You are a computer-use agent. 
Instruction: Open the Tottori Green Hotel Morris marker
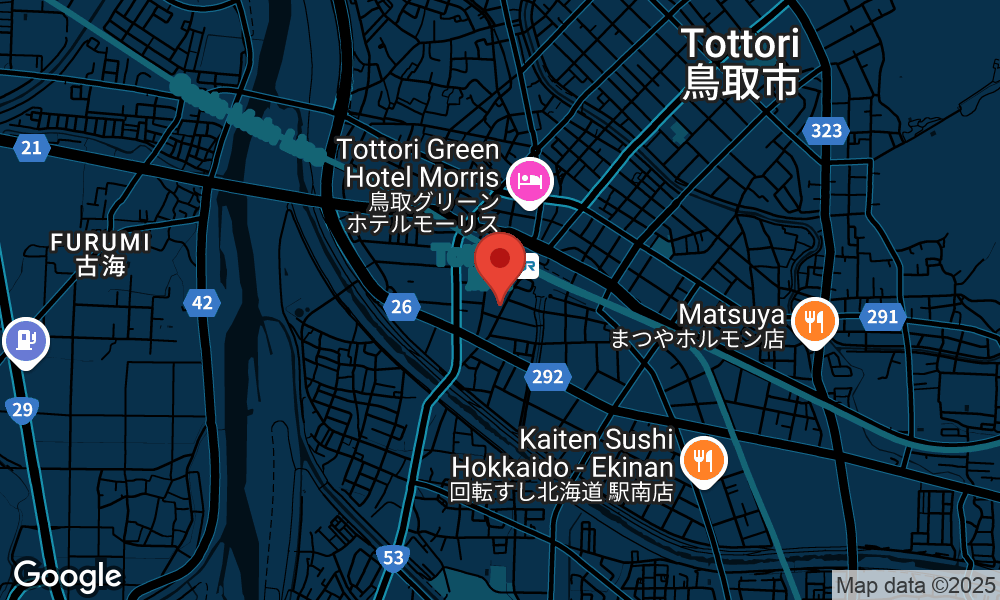click(x=530, y=181)
